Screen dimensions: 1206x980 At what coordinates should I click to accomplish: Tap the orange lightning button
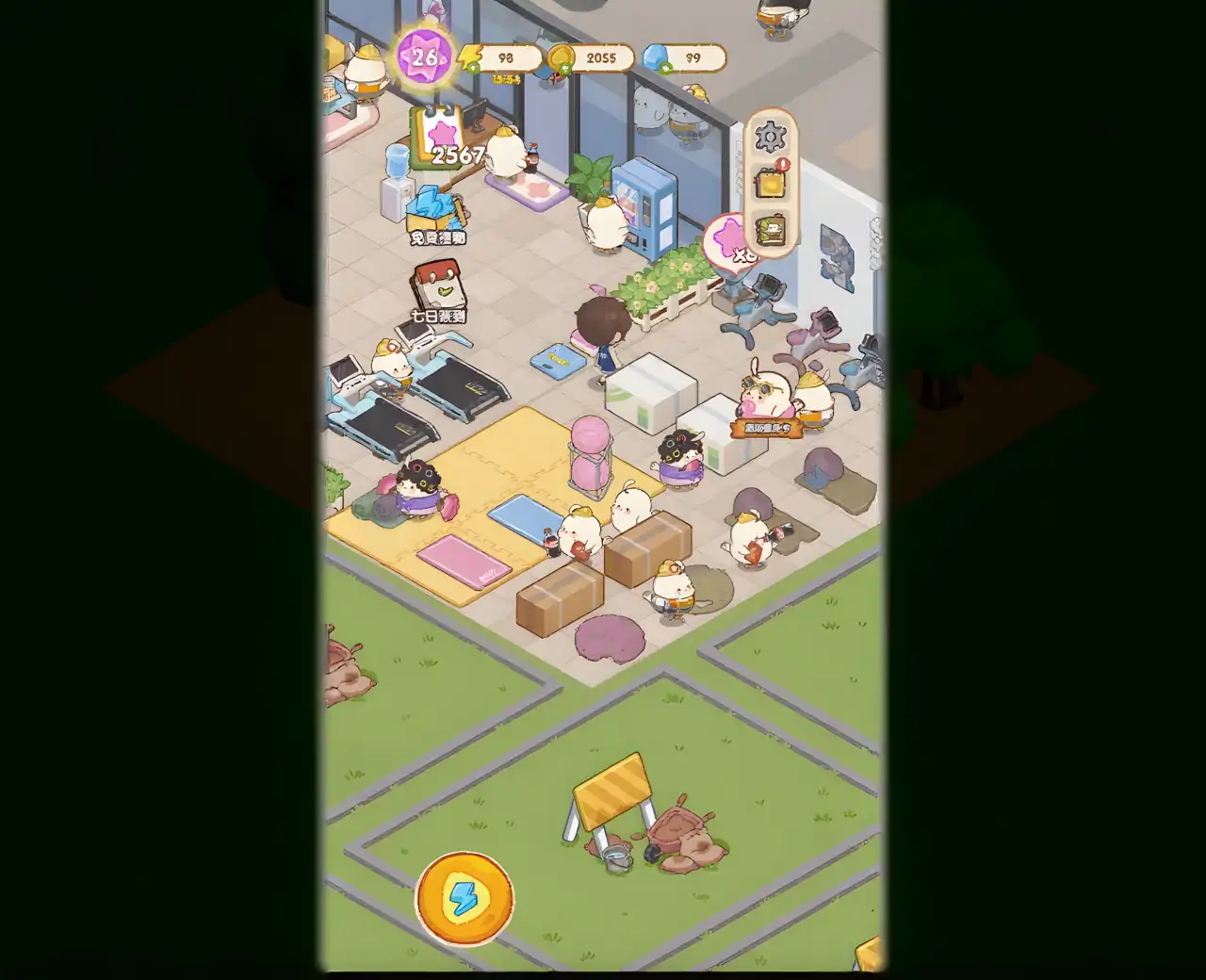[x=464, y=898]
